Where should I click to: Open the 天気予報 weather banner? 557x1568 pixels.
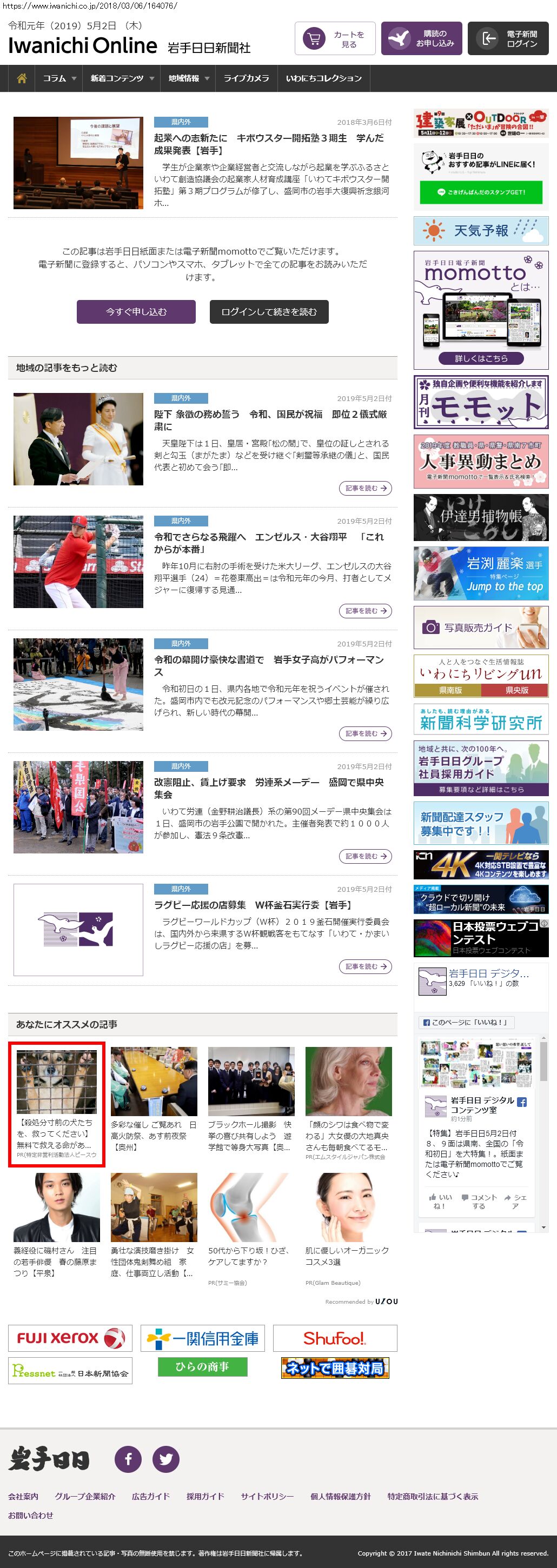pos(480,231)
